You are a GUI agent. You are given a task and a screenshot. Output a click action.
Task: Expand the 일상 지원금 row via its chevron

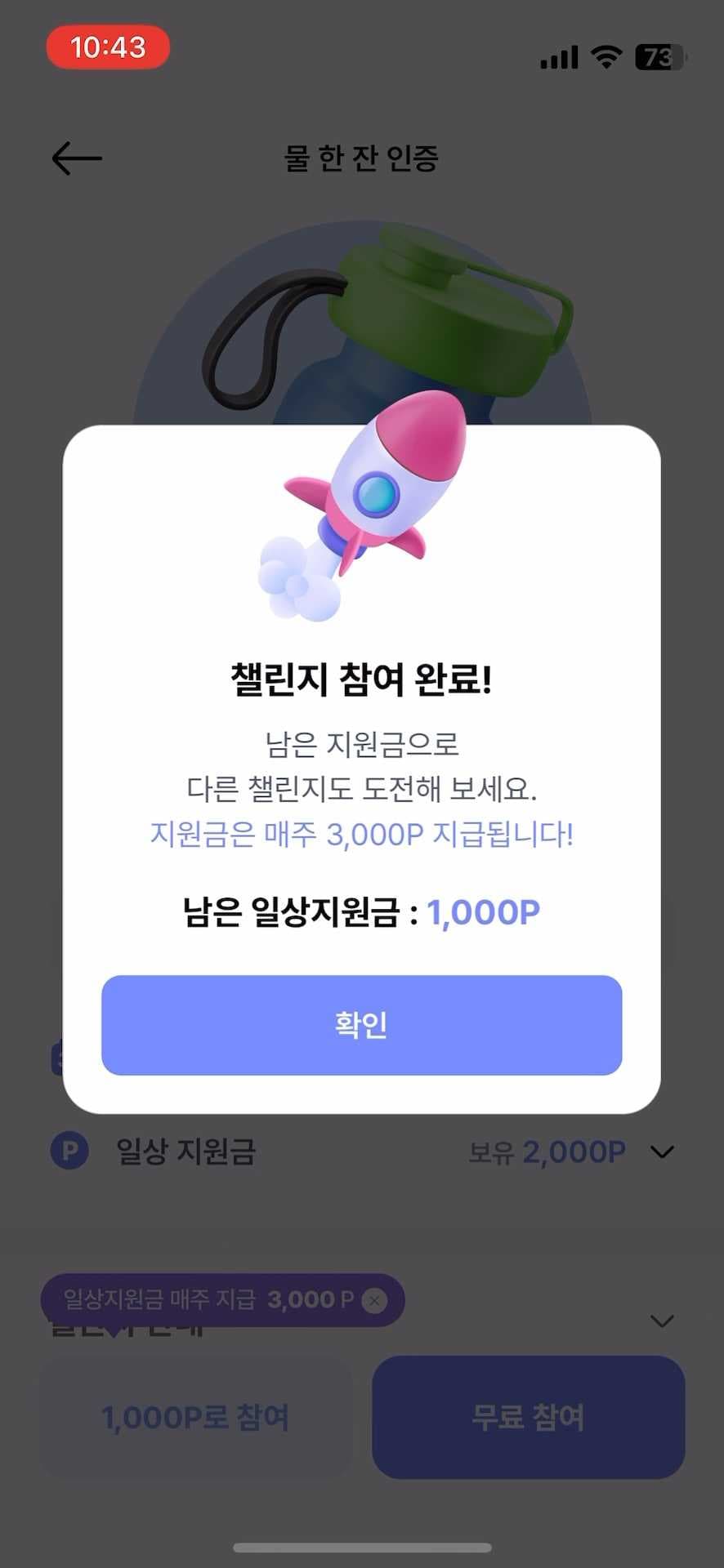pyautogui.click(x=664, y=1151)
